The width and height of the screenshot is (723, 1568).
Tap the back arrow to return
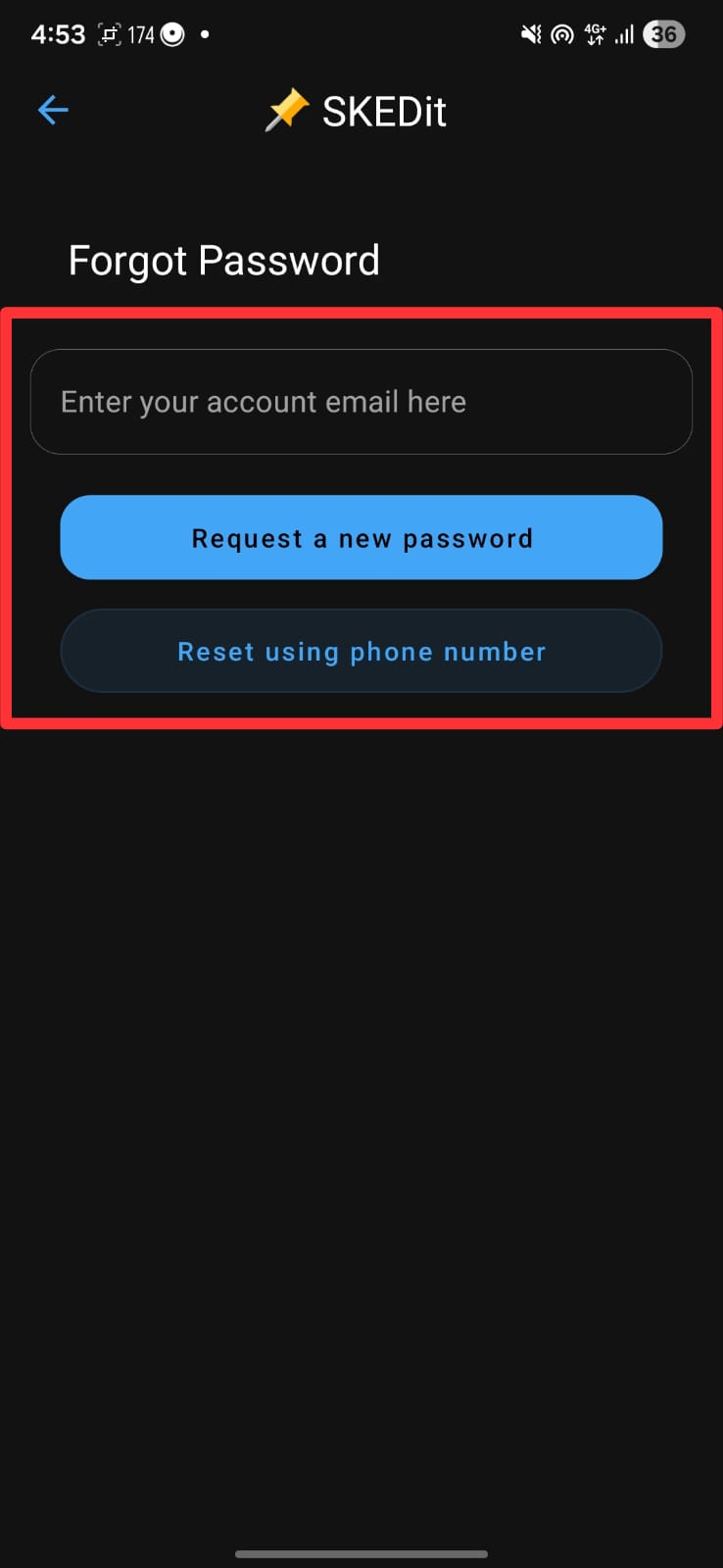[52, 110]
